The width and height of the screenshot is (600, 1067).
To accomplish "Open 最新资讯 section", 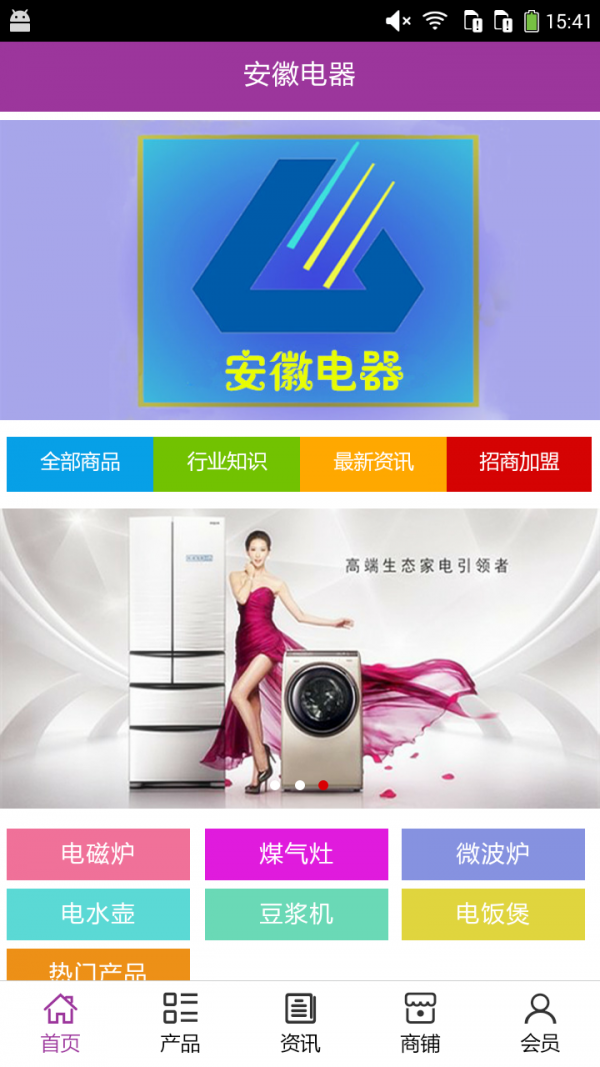I will coord(373,463).
